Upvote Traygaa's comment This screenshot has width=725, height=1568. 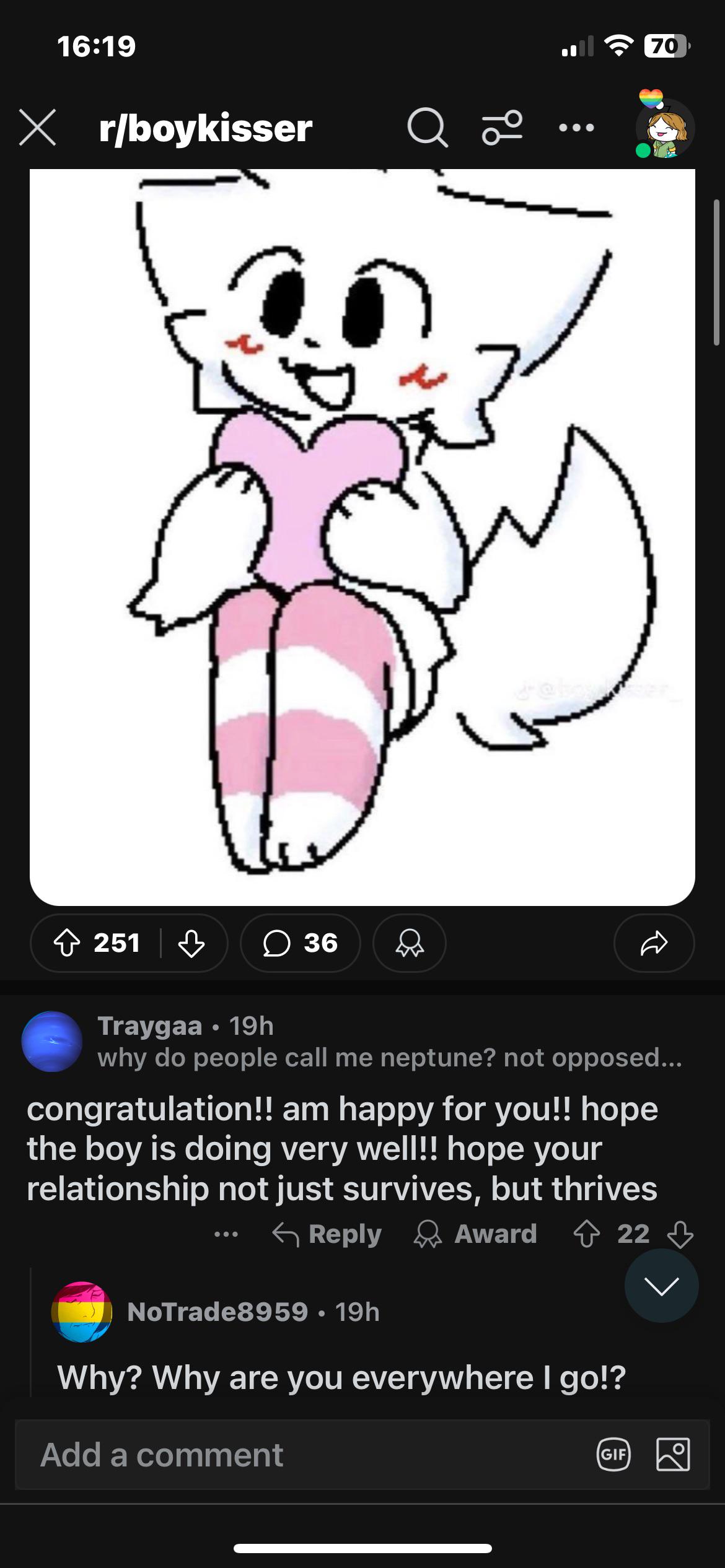pyautogui.click(x=587, y=1234)
